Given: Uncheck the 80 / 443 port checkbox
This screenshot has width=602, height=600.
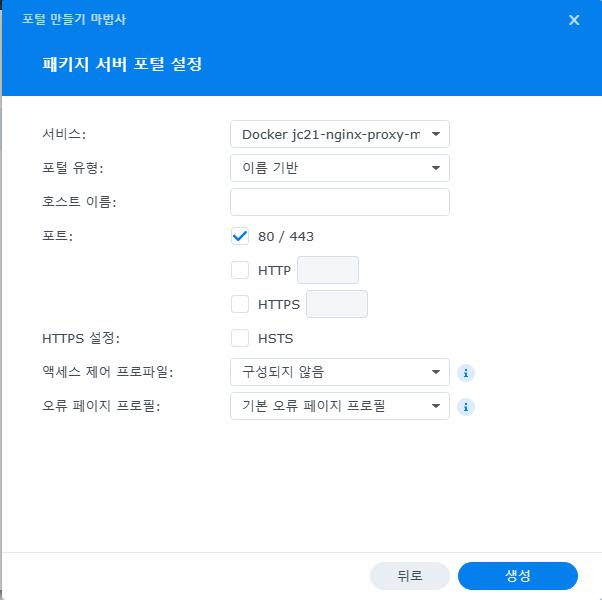Looking at the screenshot, I should tap(239, 236).
